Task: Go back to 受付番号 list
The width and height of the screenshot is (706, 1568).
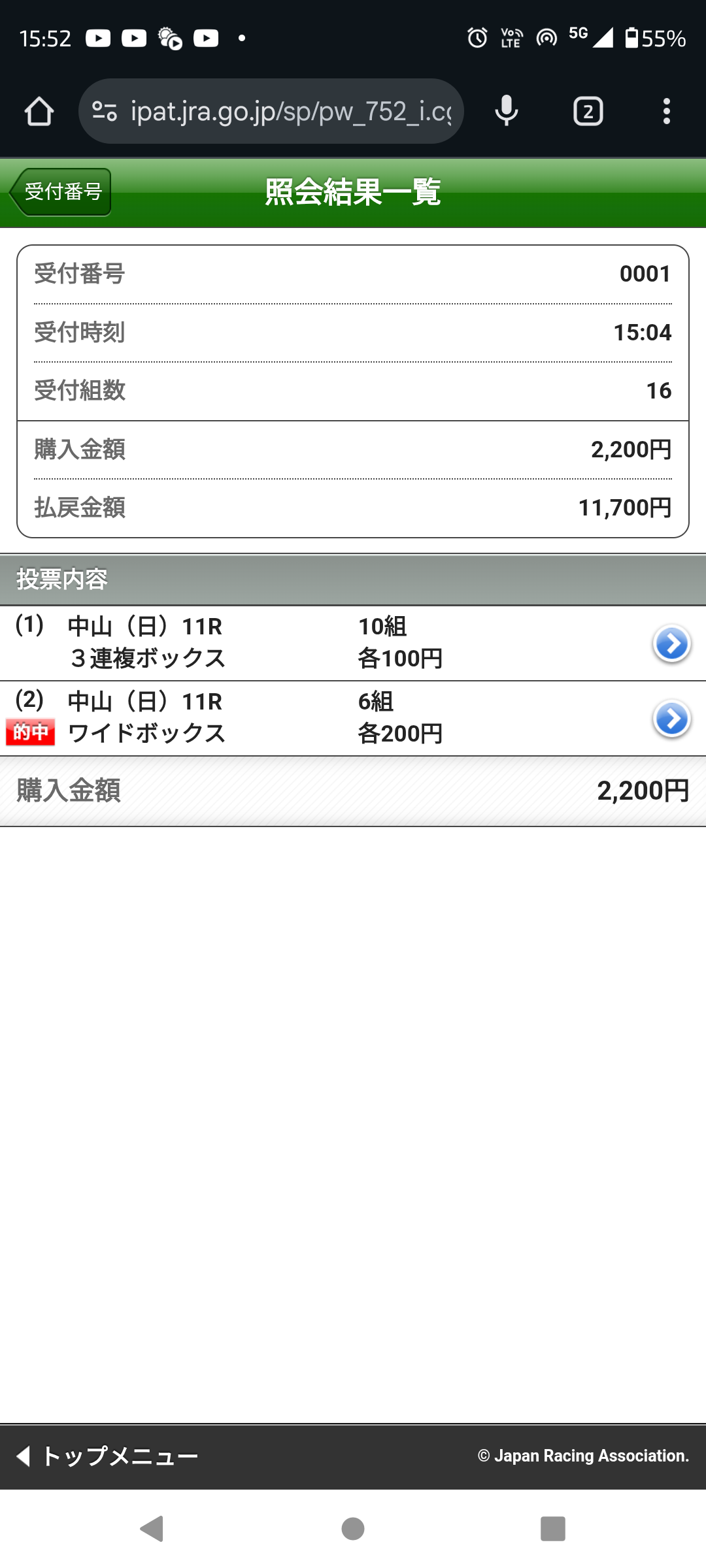Action: click(x=60, y=192)
